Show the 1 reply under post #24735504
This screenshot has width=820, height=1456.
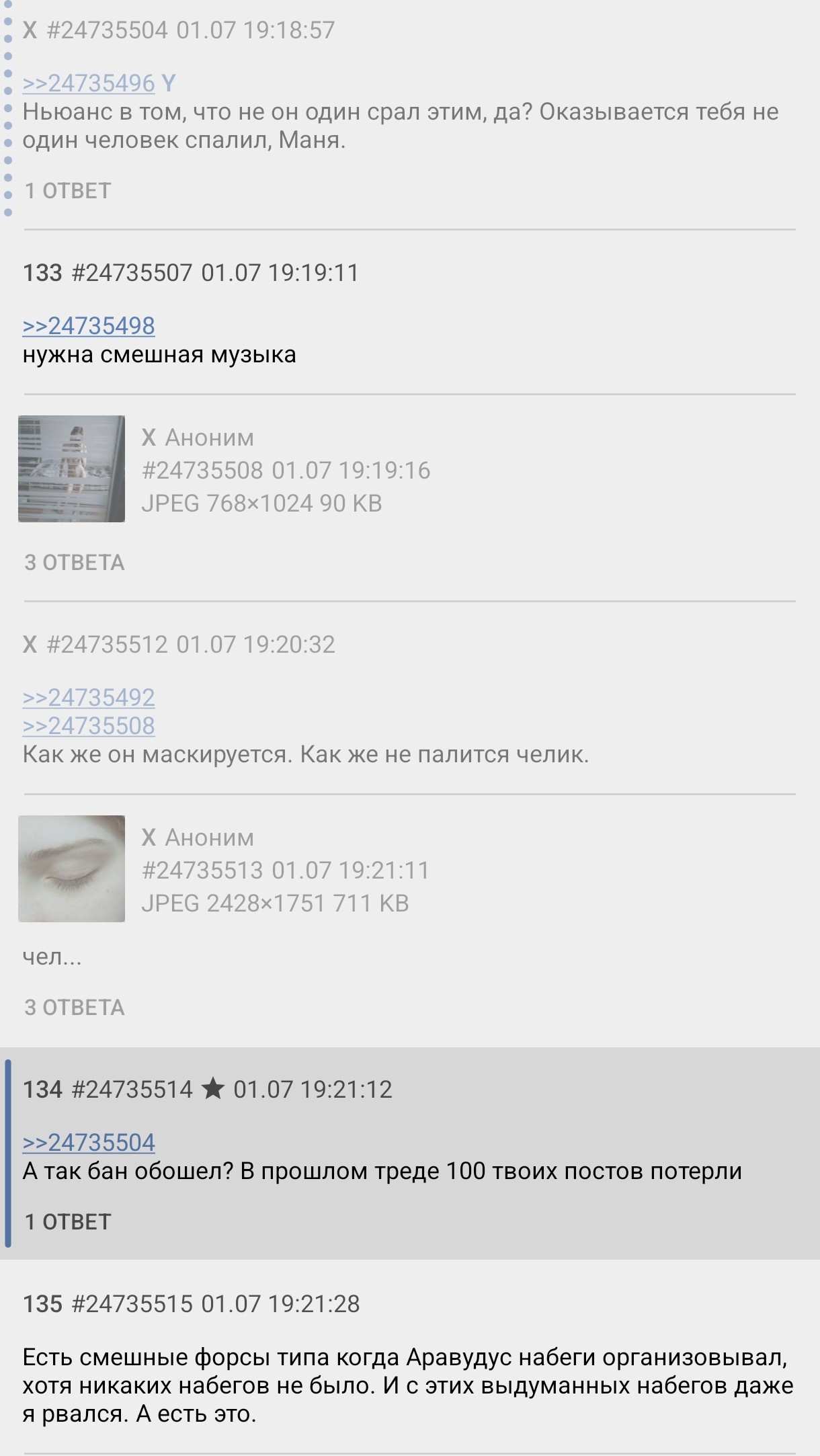coord(68,191)
